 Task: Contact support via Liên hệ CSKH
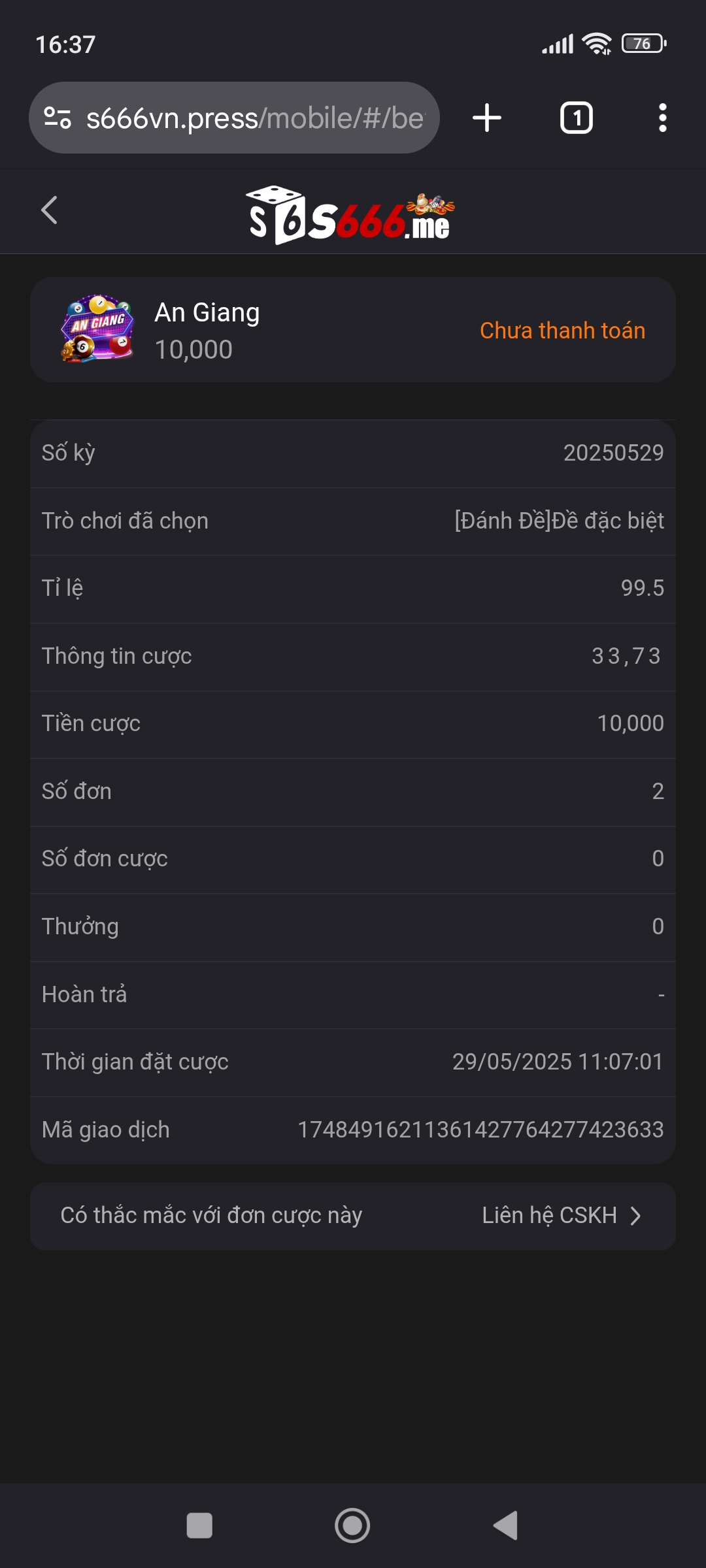561,1216
